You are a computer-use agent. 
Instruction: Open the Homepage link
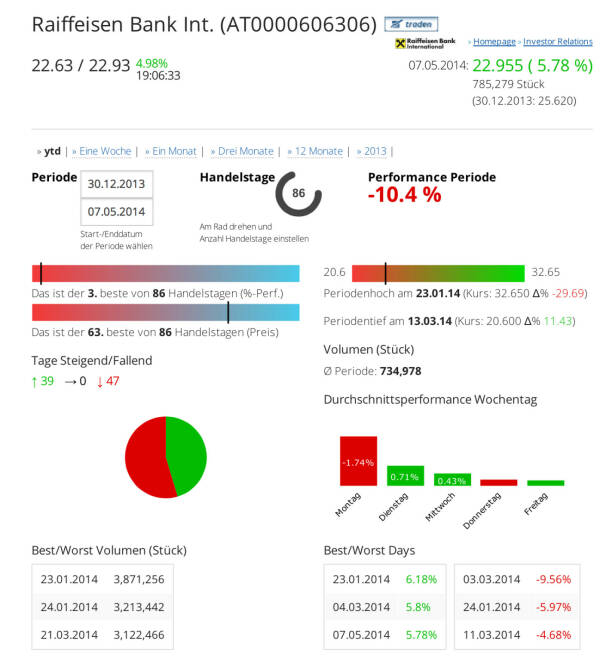tap(494, 42)
